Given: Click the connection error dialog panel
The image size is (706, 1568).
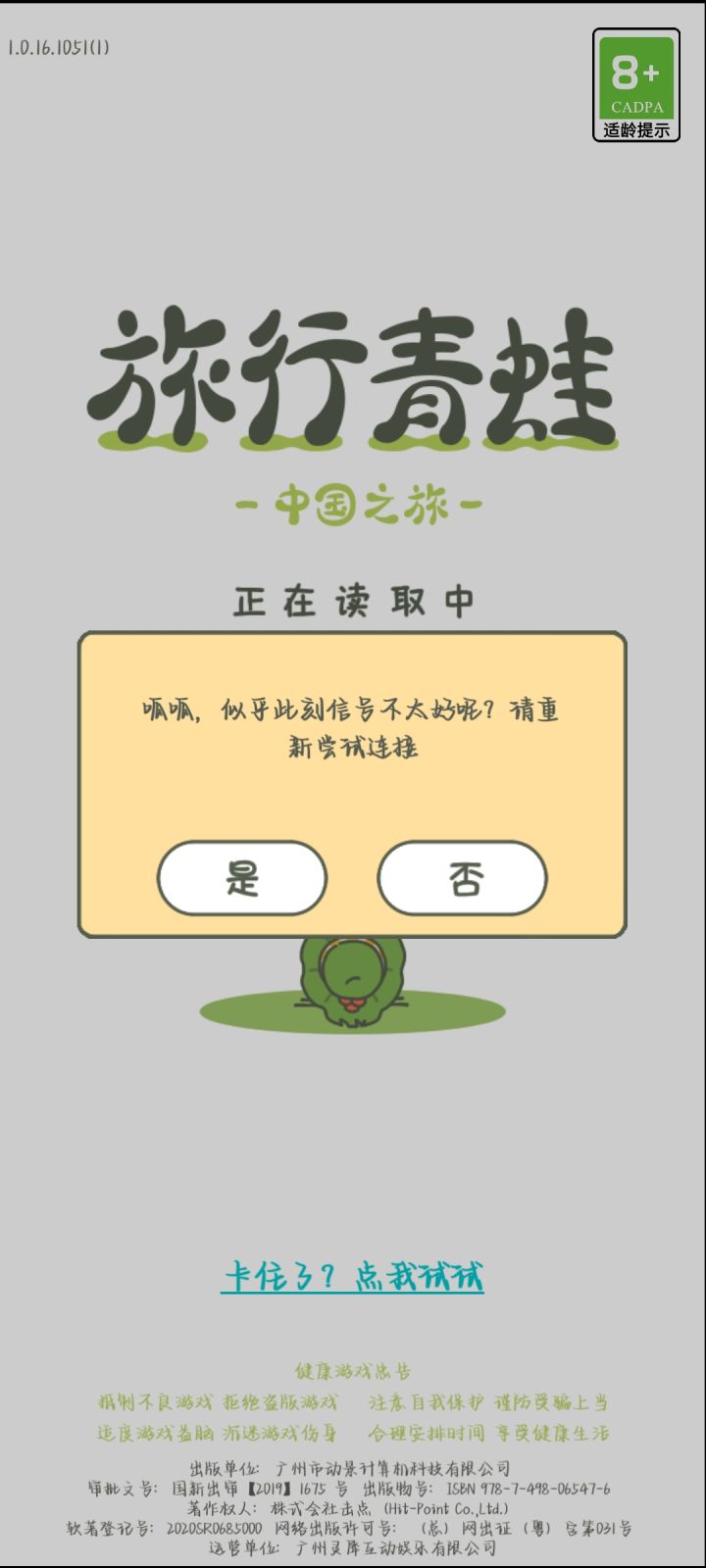Looking at the screenshot, I should [x=353, y=784].
